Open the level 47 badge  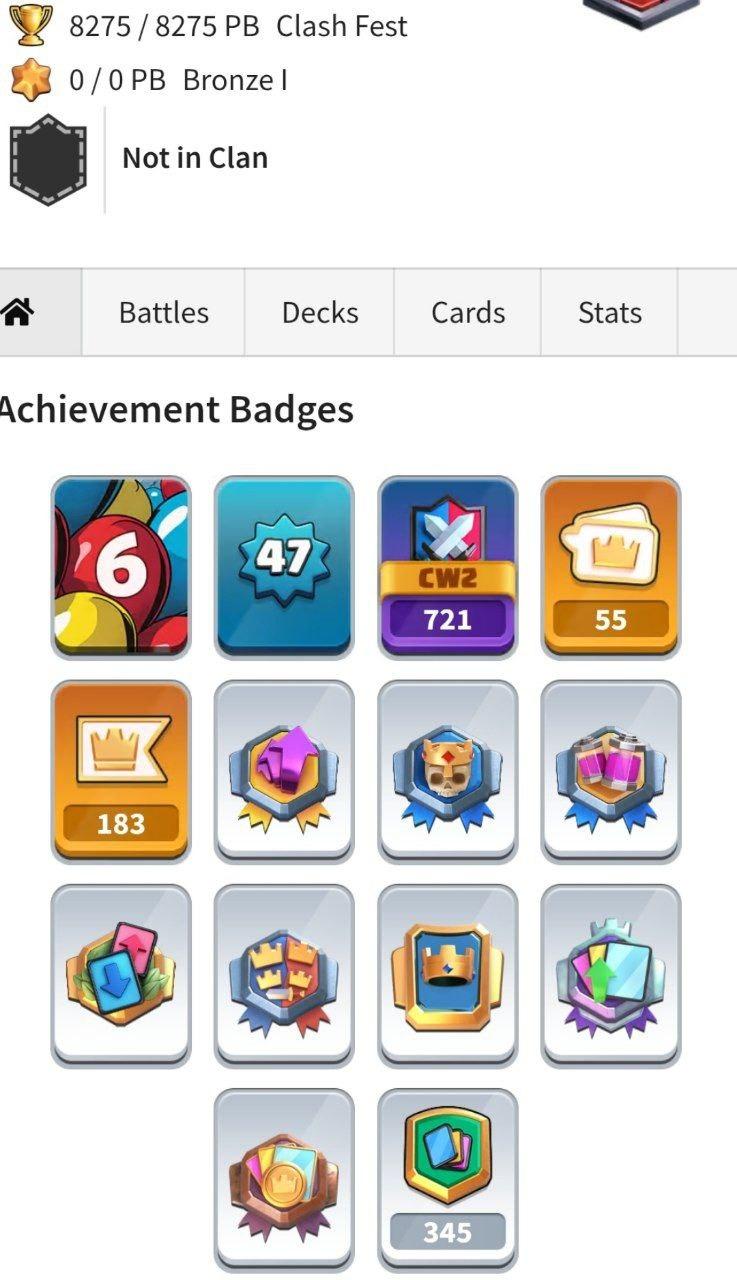284,567
